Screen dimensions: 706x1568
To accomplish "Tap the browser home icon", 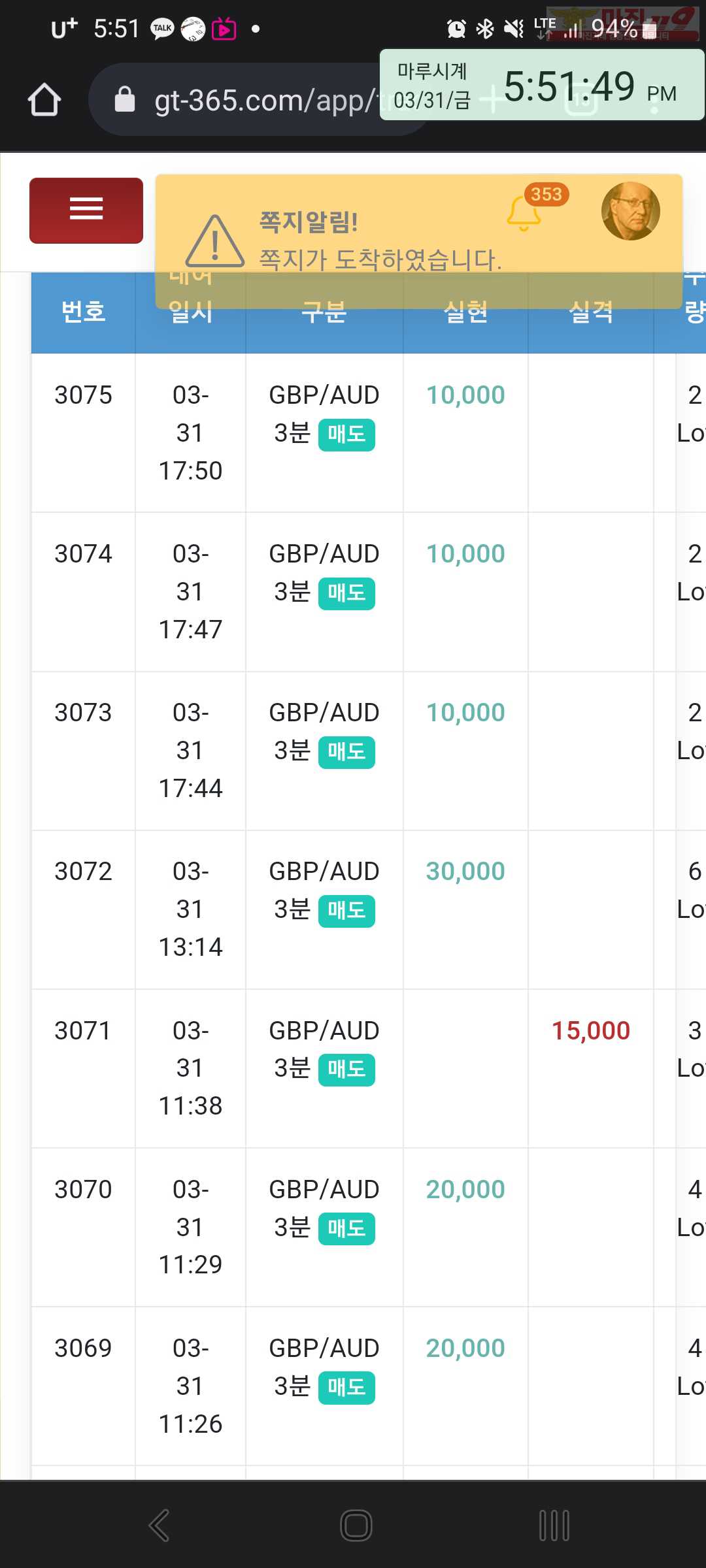I will (44, 100).
